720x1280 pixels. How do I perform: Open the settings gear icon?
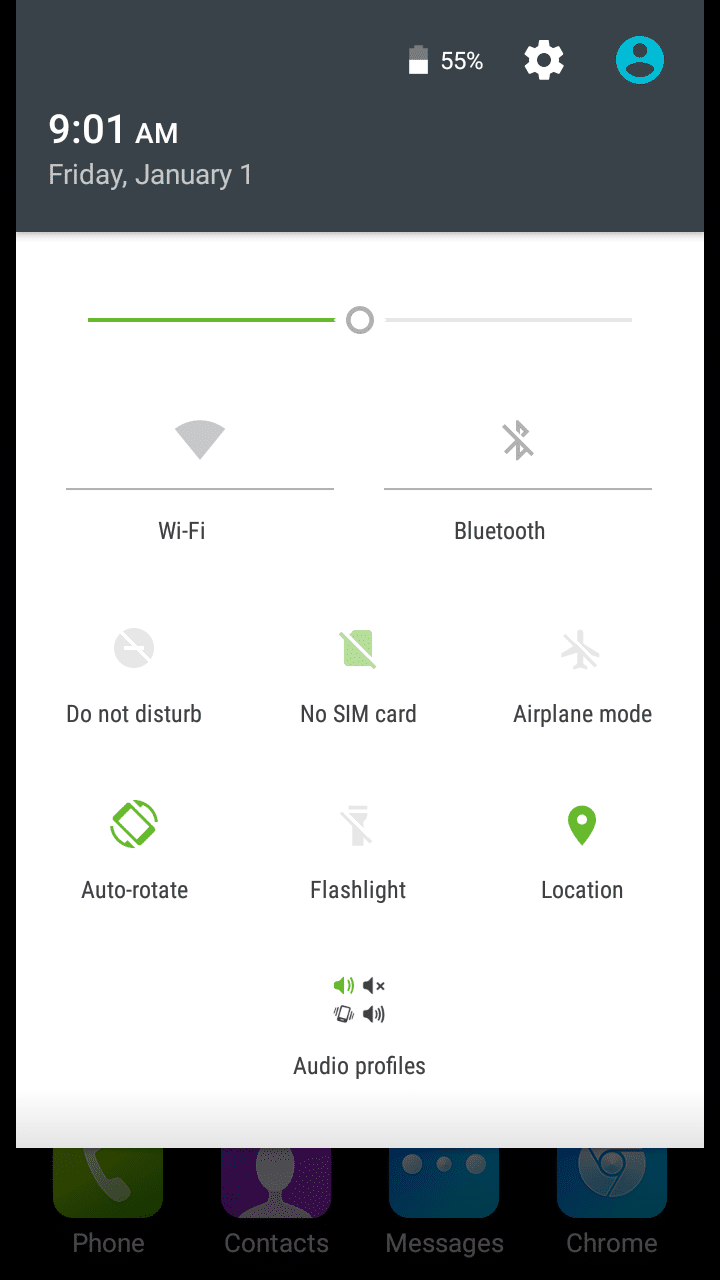point(544,62)
